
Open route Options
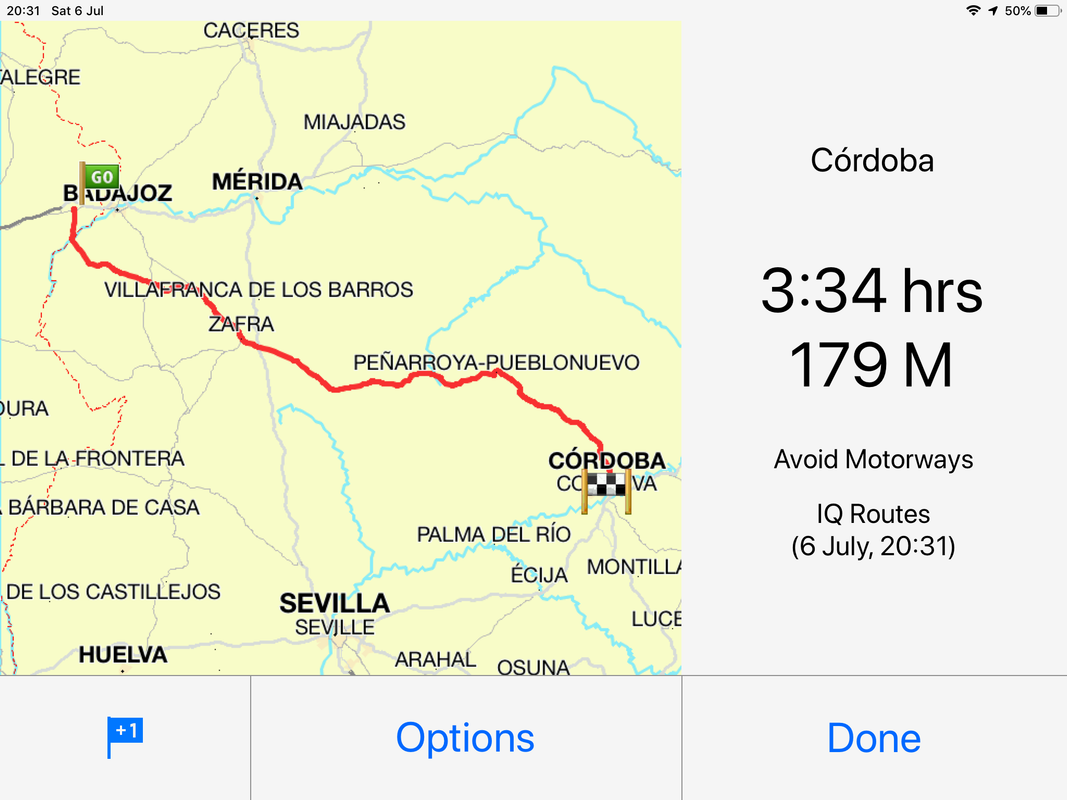(x=465, y=738)
